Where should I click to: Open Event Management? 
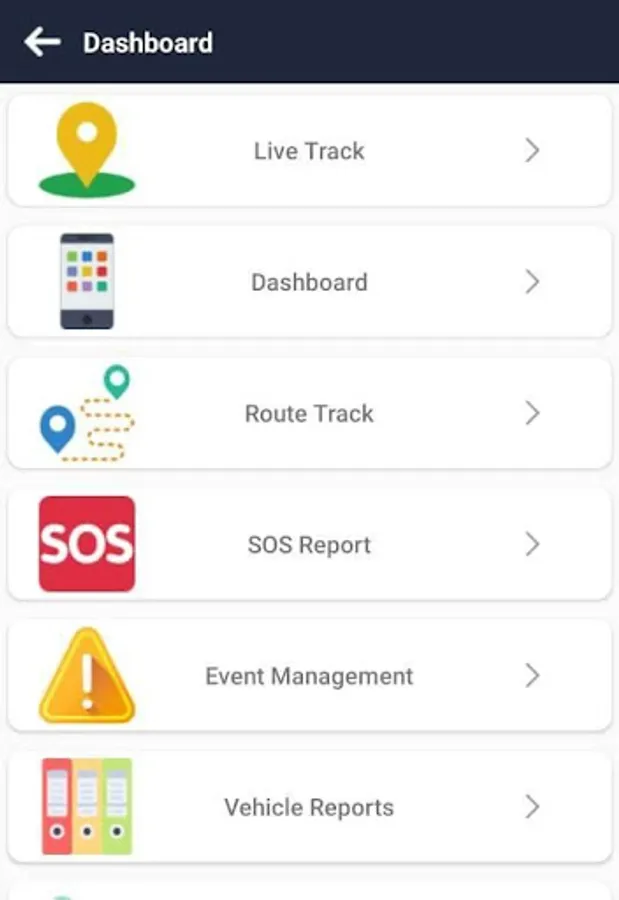pyautogui.click(x=309, y=676)
